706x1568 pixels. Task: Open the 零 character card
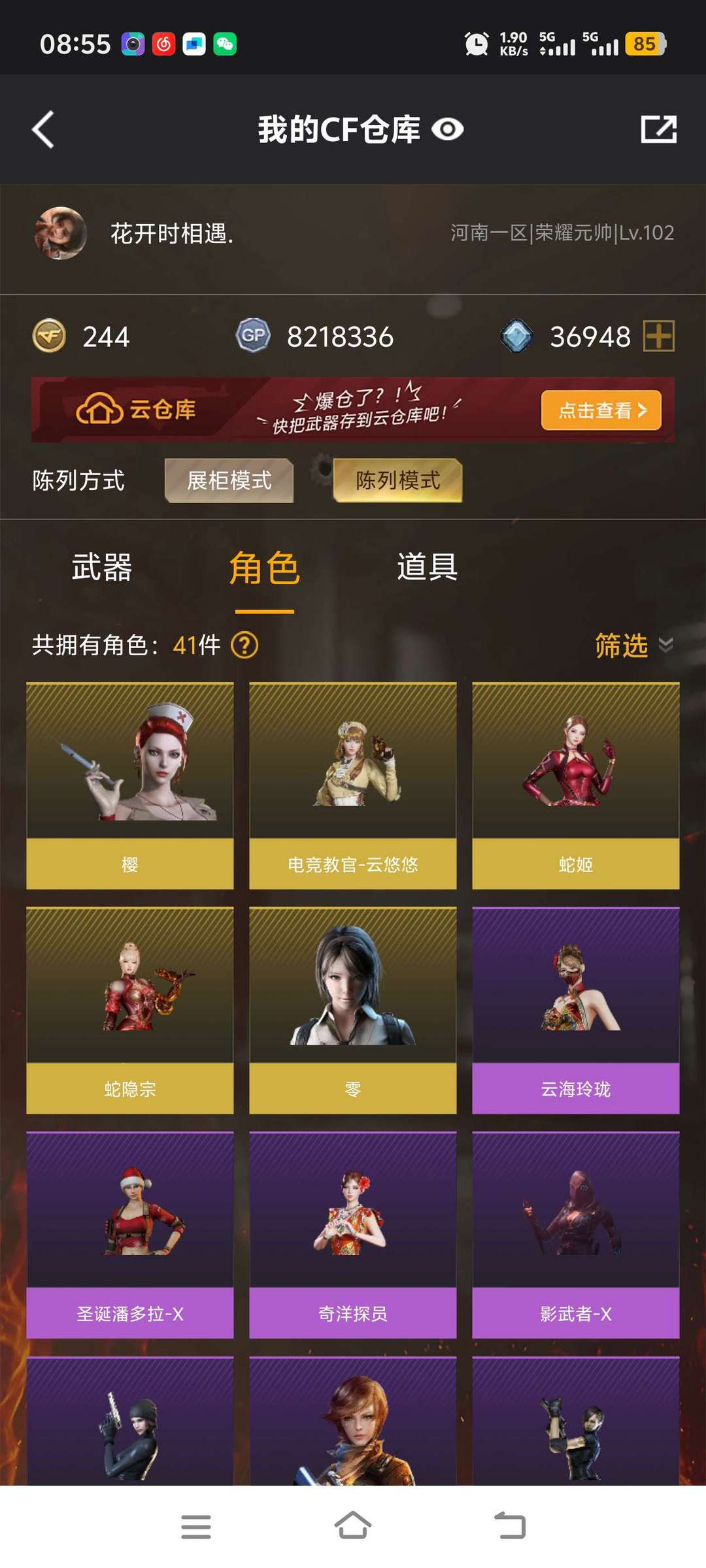click(x=353, y=1010)
